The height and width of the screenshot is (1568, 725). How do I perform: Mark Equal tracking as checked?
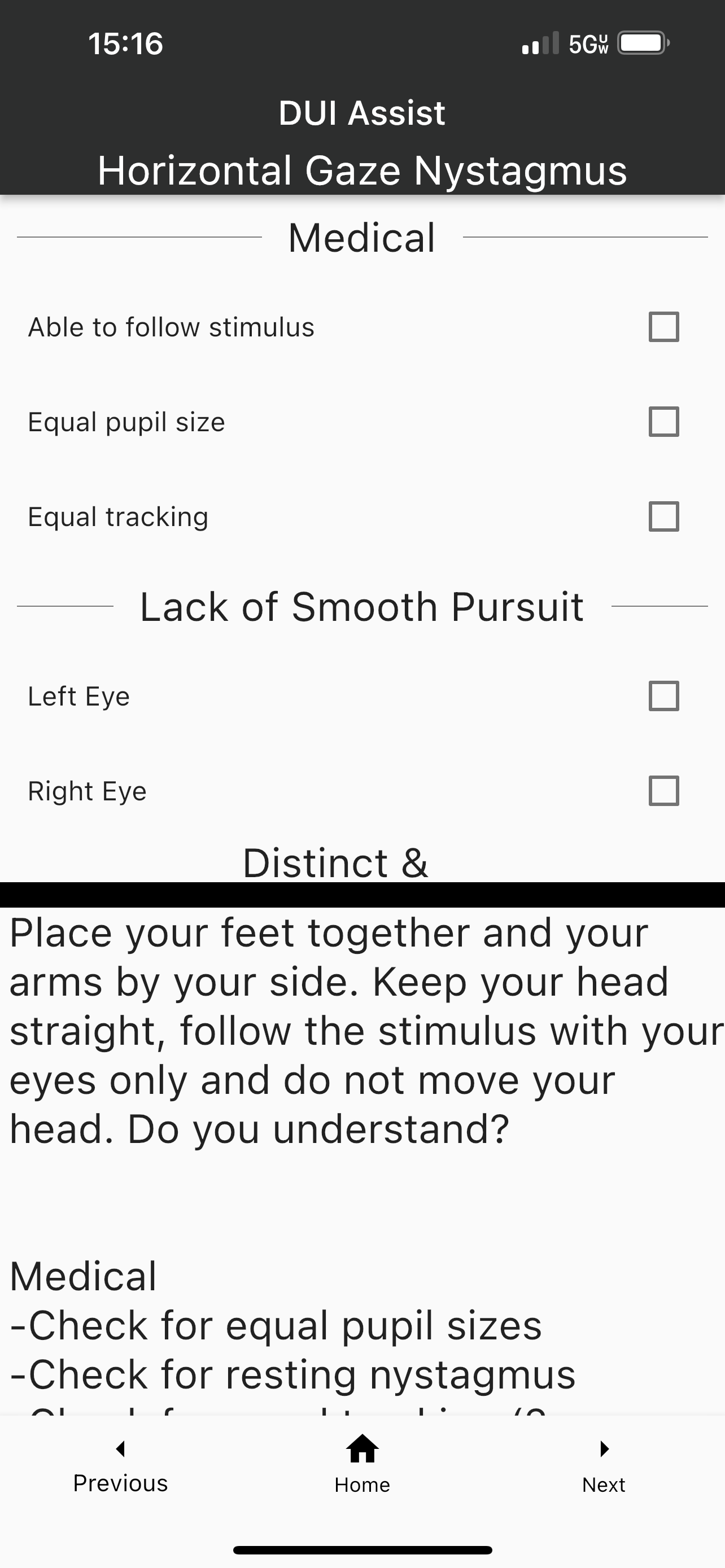pos(663,517)
